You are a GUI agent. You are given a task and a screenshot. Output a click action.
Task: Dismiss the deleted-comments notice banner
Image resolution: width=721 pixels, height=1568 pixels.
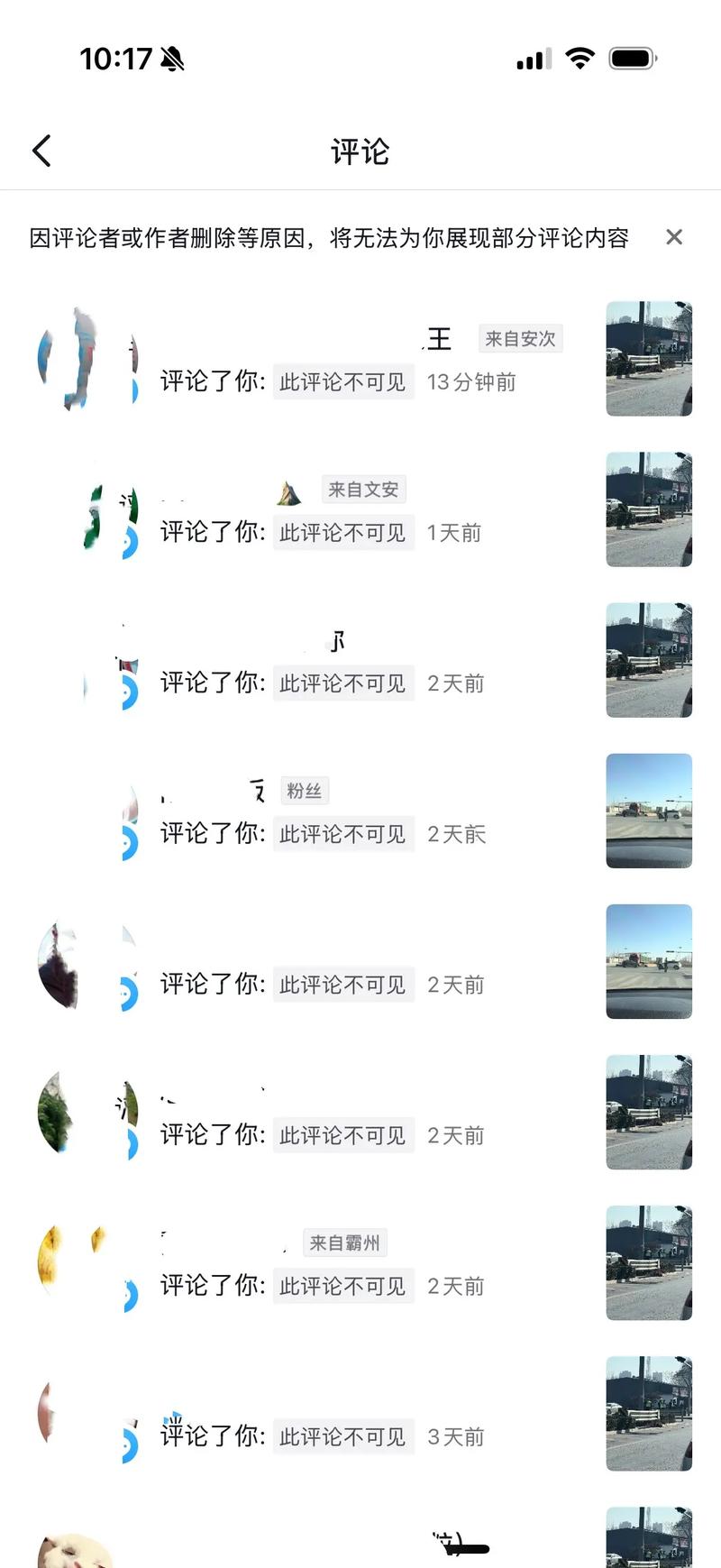click(x=674, y=237)
